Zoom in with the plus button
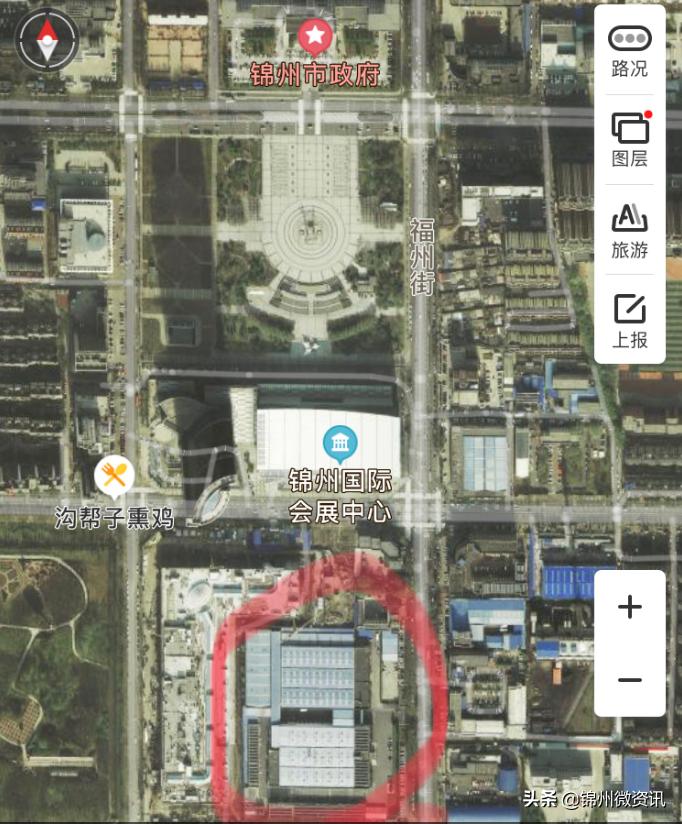 tap(629, 607)
